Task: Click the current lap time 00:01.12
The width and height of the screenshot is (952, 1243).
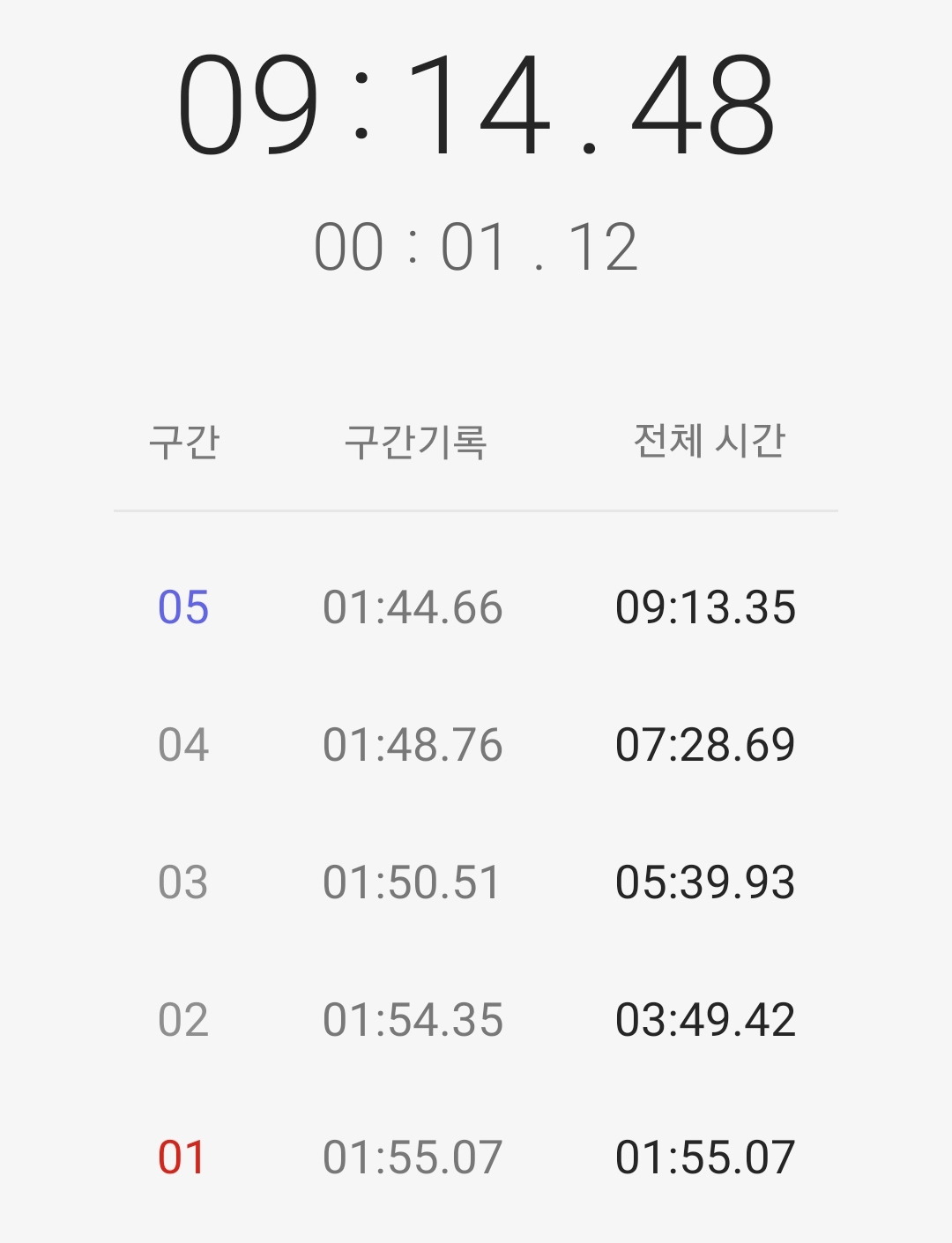Action: point(476,248)
